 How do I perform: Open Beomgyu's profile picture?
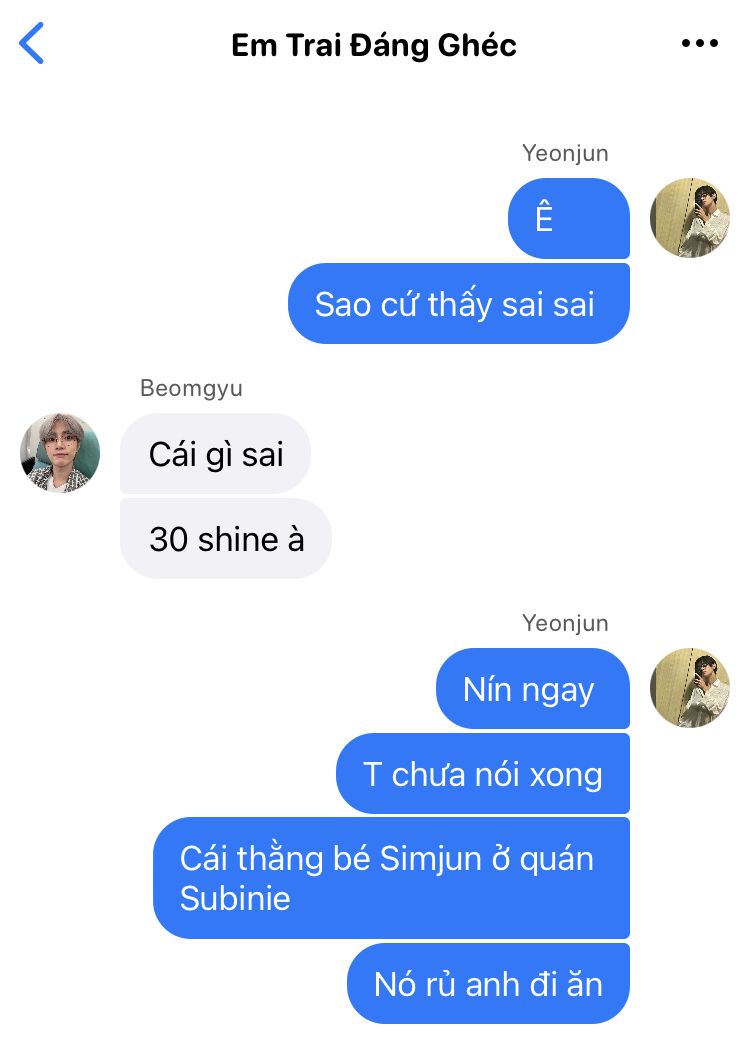[x=60, y=453]
